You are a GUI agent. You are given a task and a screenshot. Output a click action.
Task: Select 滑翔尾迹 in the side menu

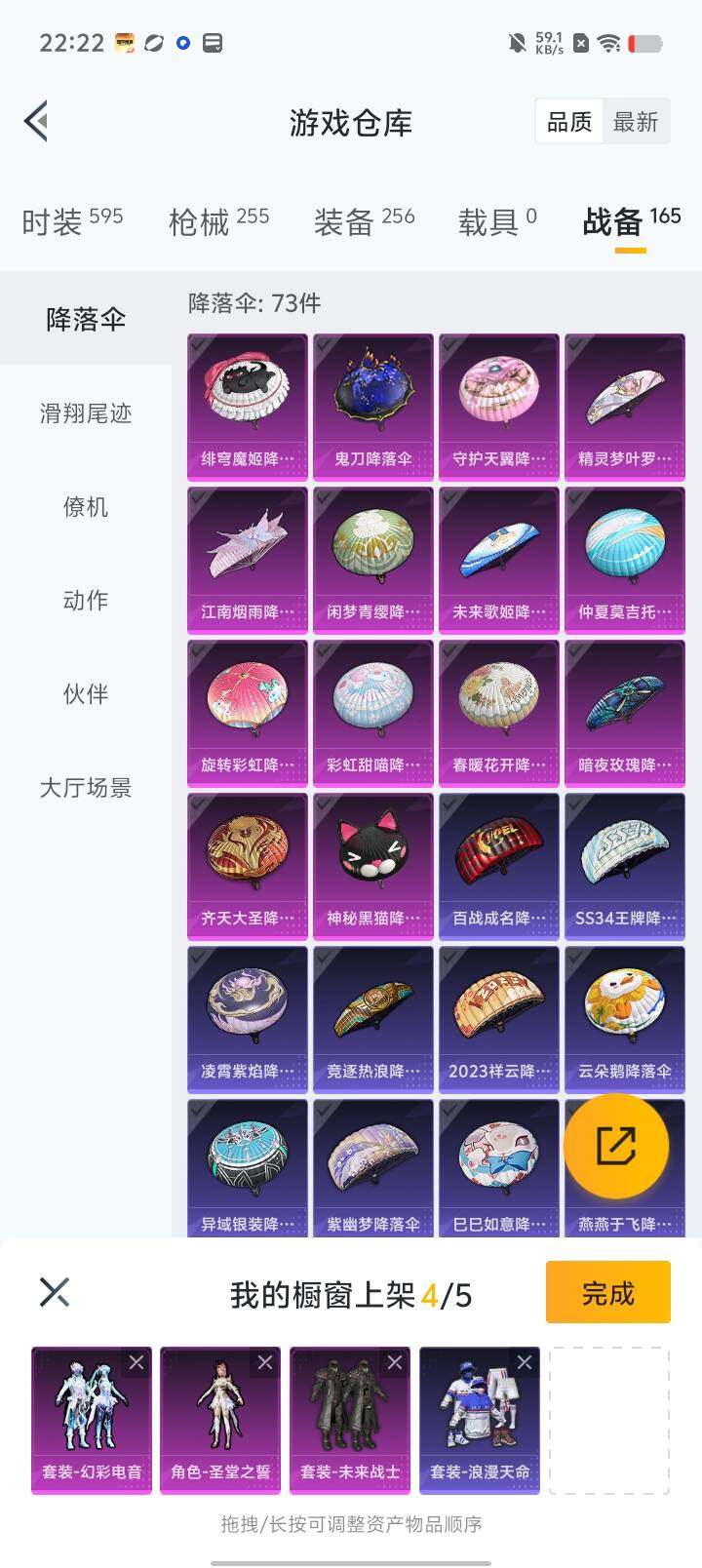pyautogui.click(x=86, y=413)
